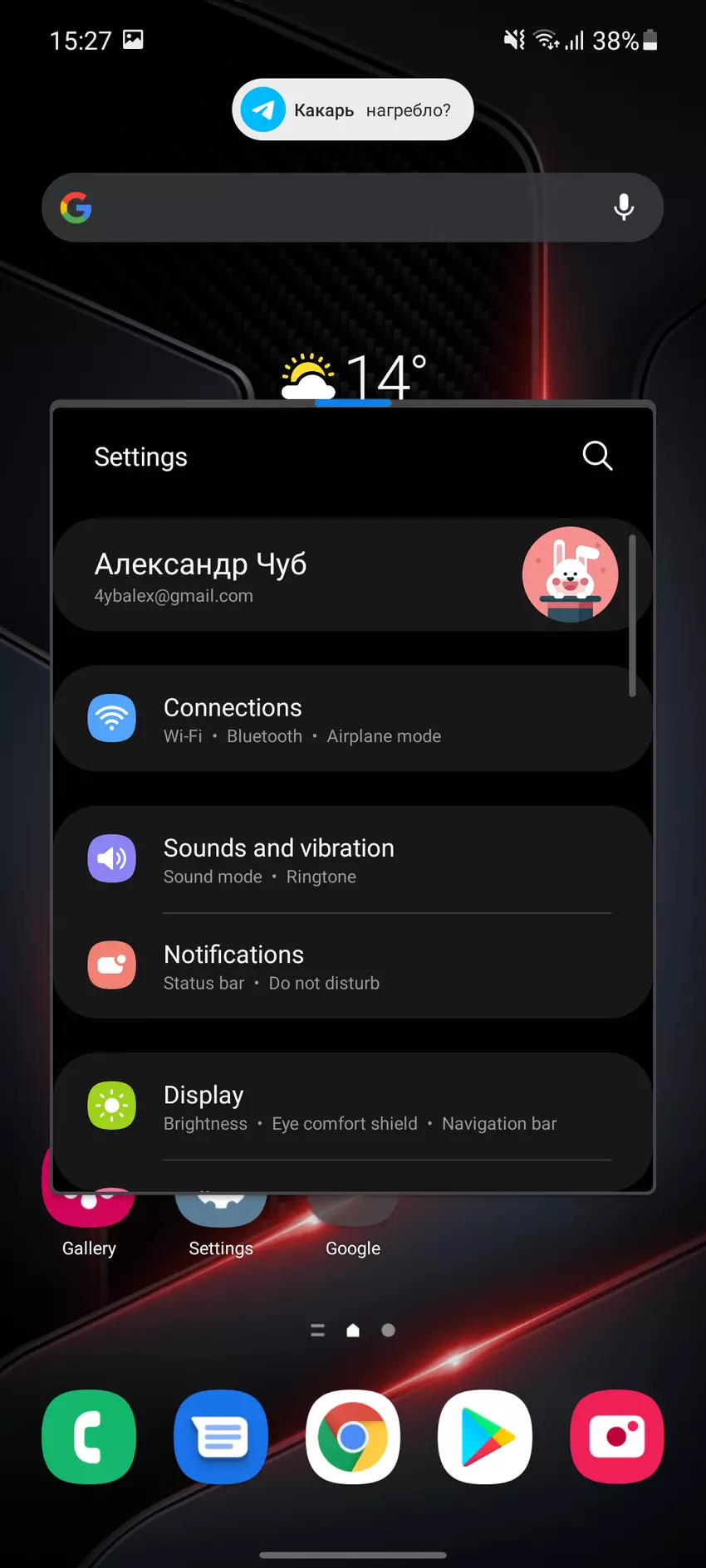Launch the Google Play Store

pyautogui.click(x=485, y=1437)
